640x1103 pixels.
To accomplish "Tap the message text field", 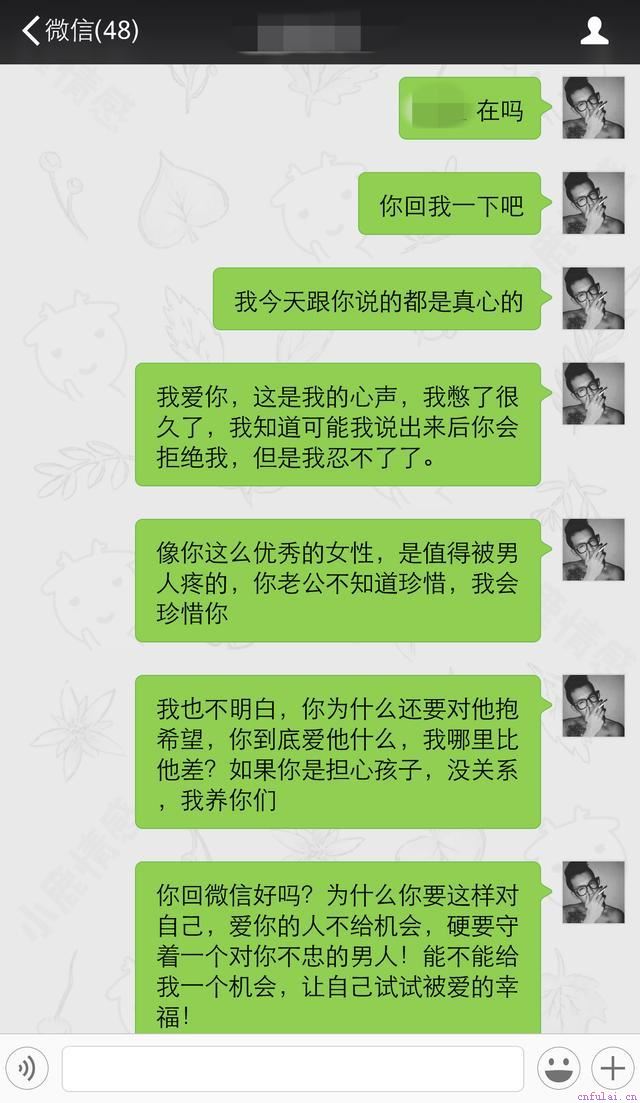I will coord(292,1069).
